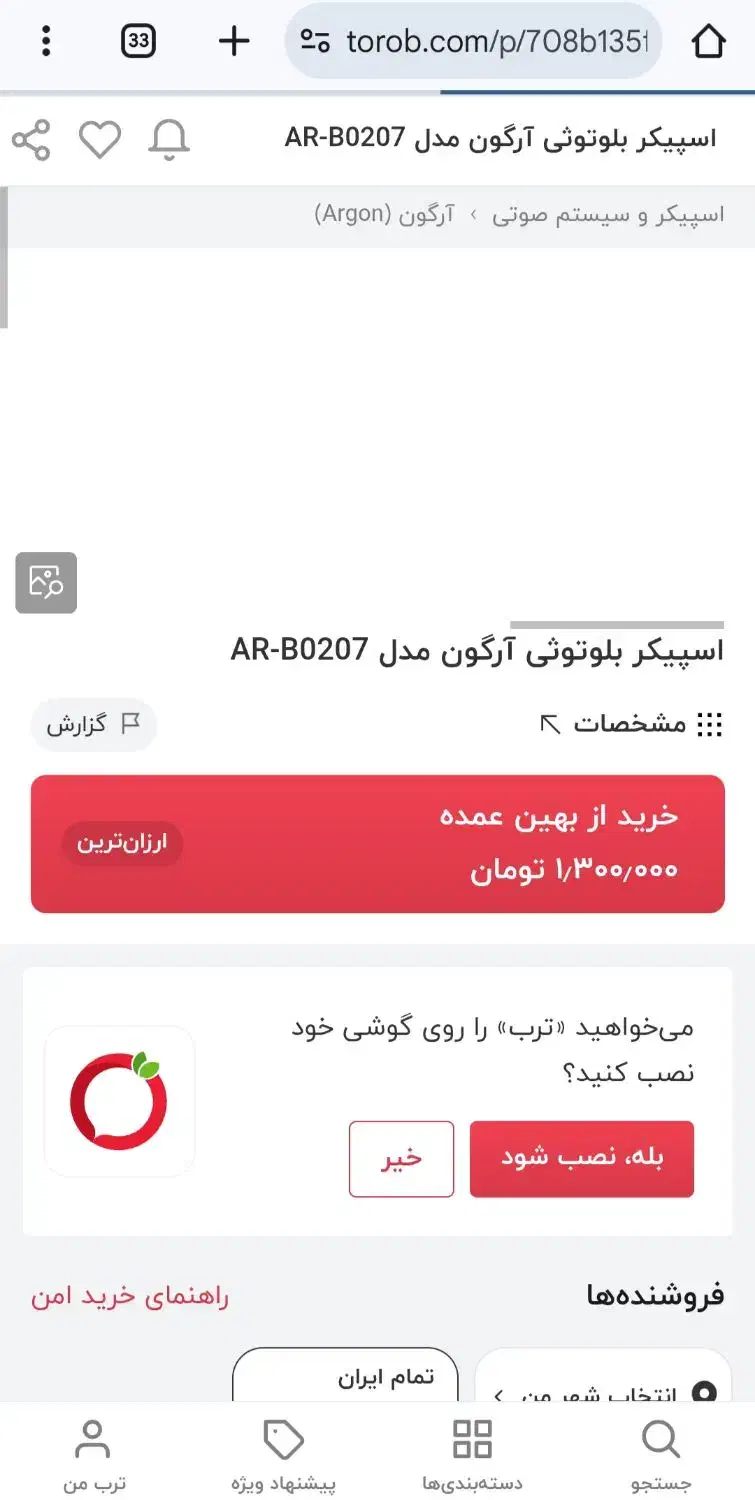Viewport: 755px width, 1500px height.
Task: Enable price alerts via the bell icon
Action: tap(167, 139)
